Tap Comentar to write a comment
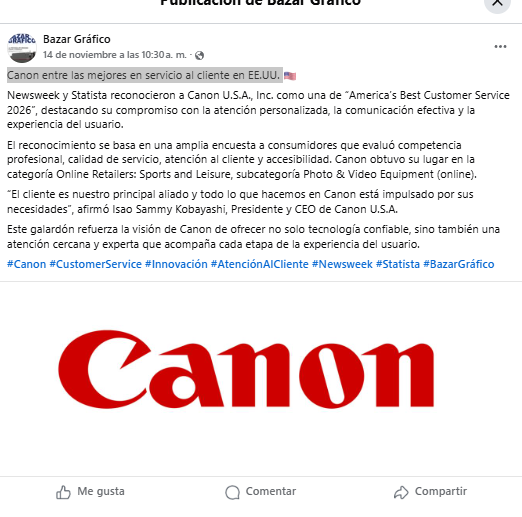The height and width of the screenshot is (517, 522). [261, 492]
